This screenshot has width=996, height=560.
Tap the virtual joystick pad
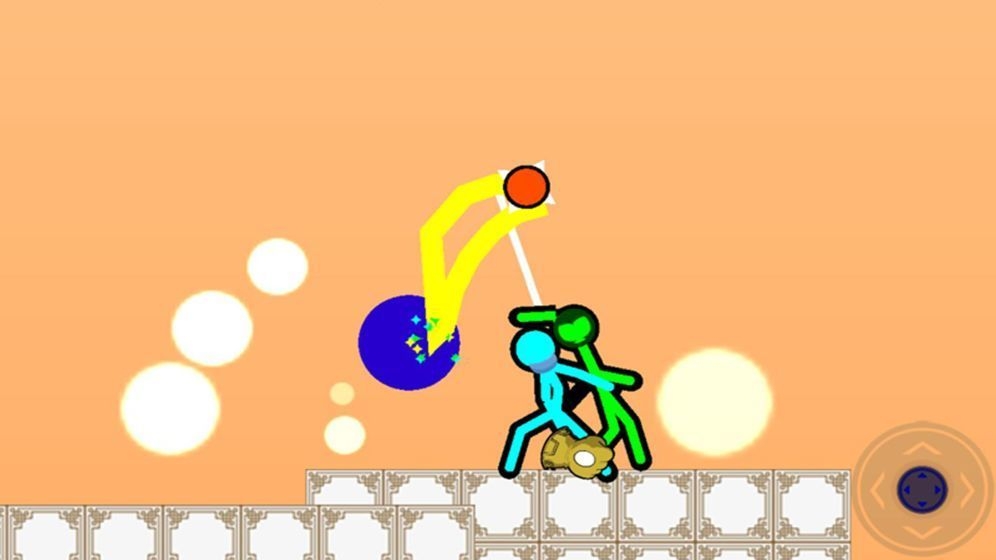point(921,489)
